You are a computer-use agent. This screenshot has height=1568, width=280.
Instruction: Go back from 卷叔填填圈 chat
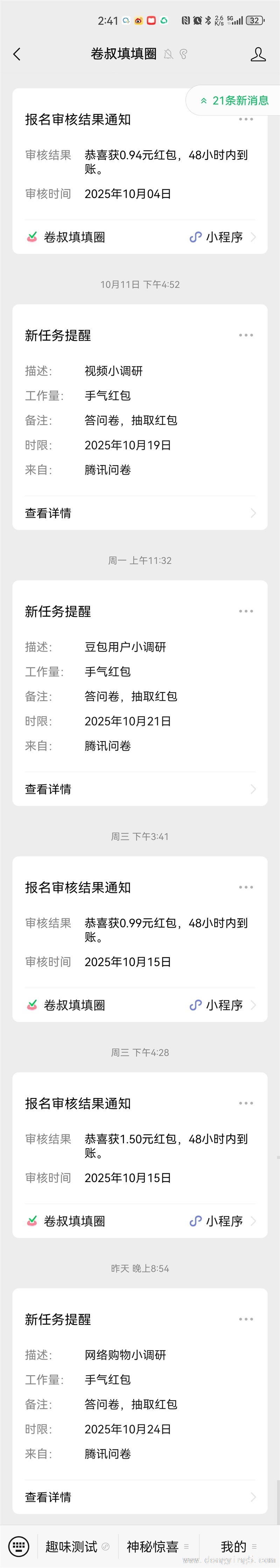[x=17, y=54]
